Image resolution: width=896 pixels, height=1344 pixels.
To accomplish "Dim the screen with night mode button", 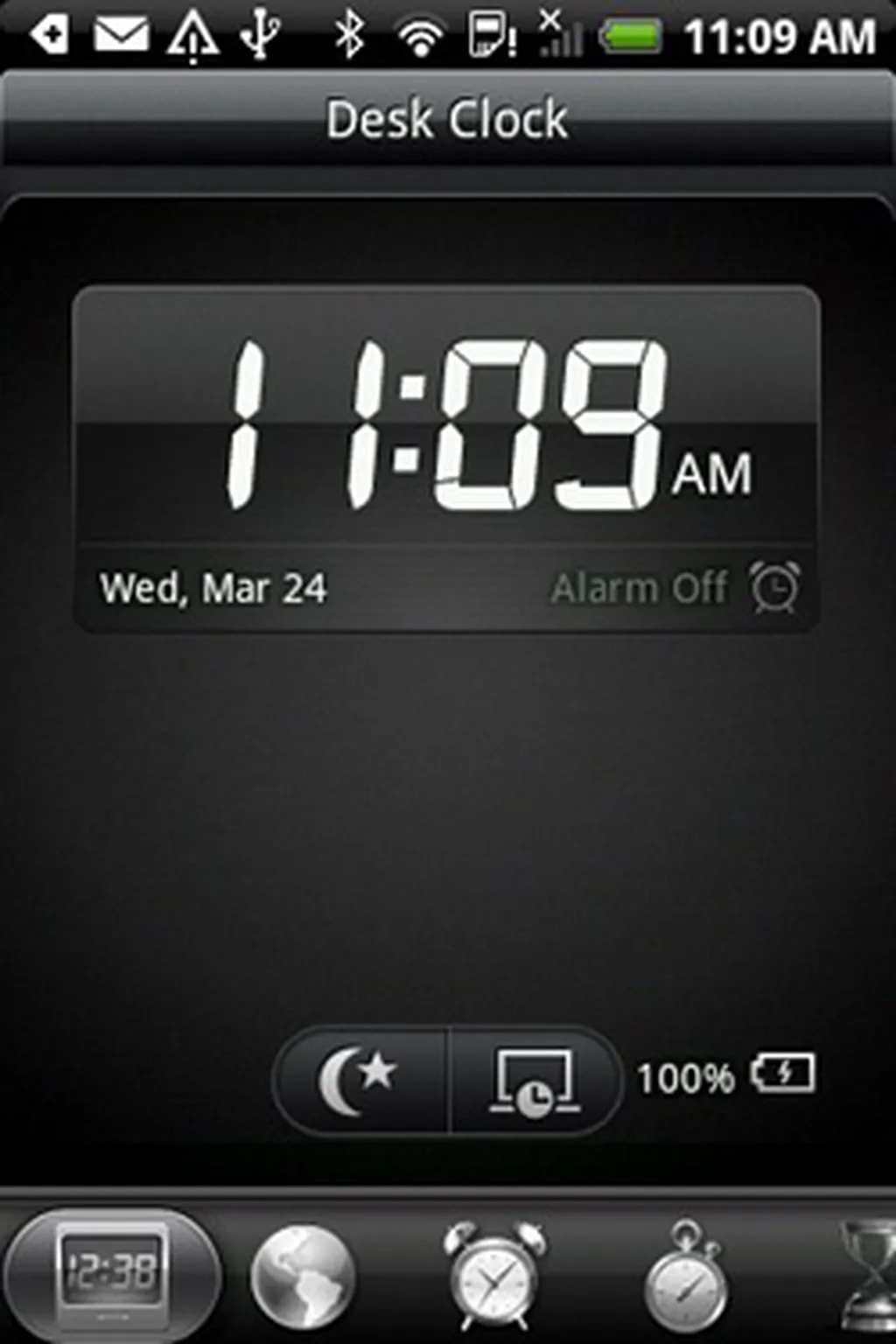I will coord(360,1080).
